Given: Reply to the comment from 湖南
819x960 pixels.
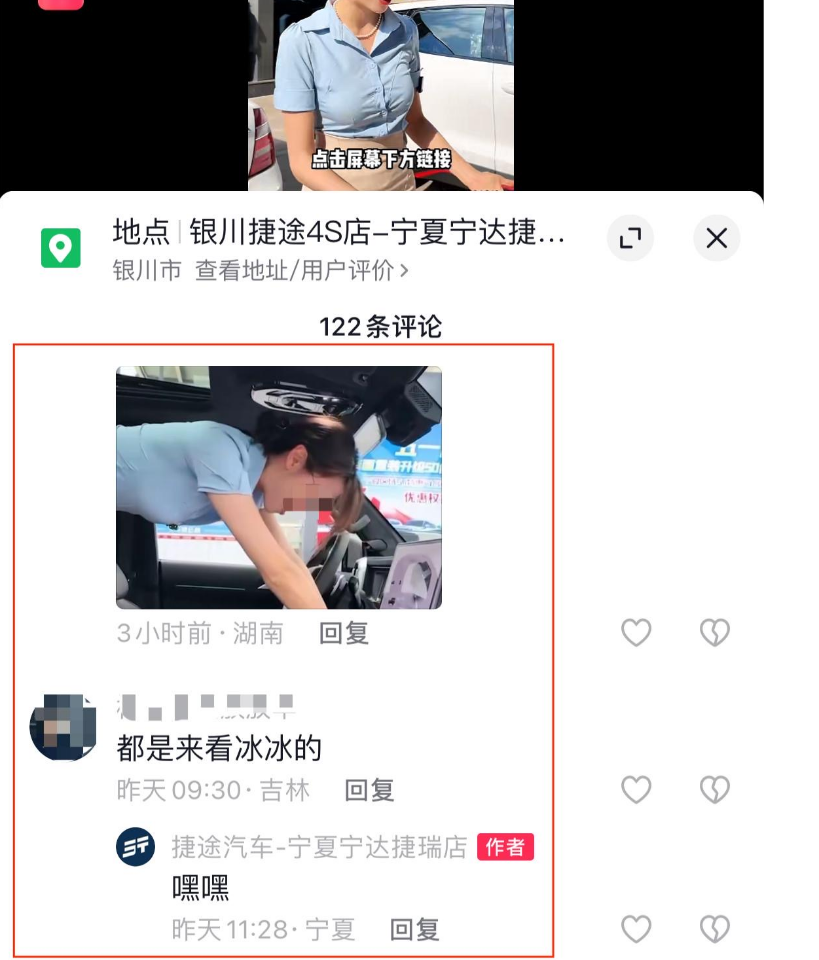Looking at the screenshot, I should pos(344,632).
